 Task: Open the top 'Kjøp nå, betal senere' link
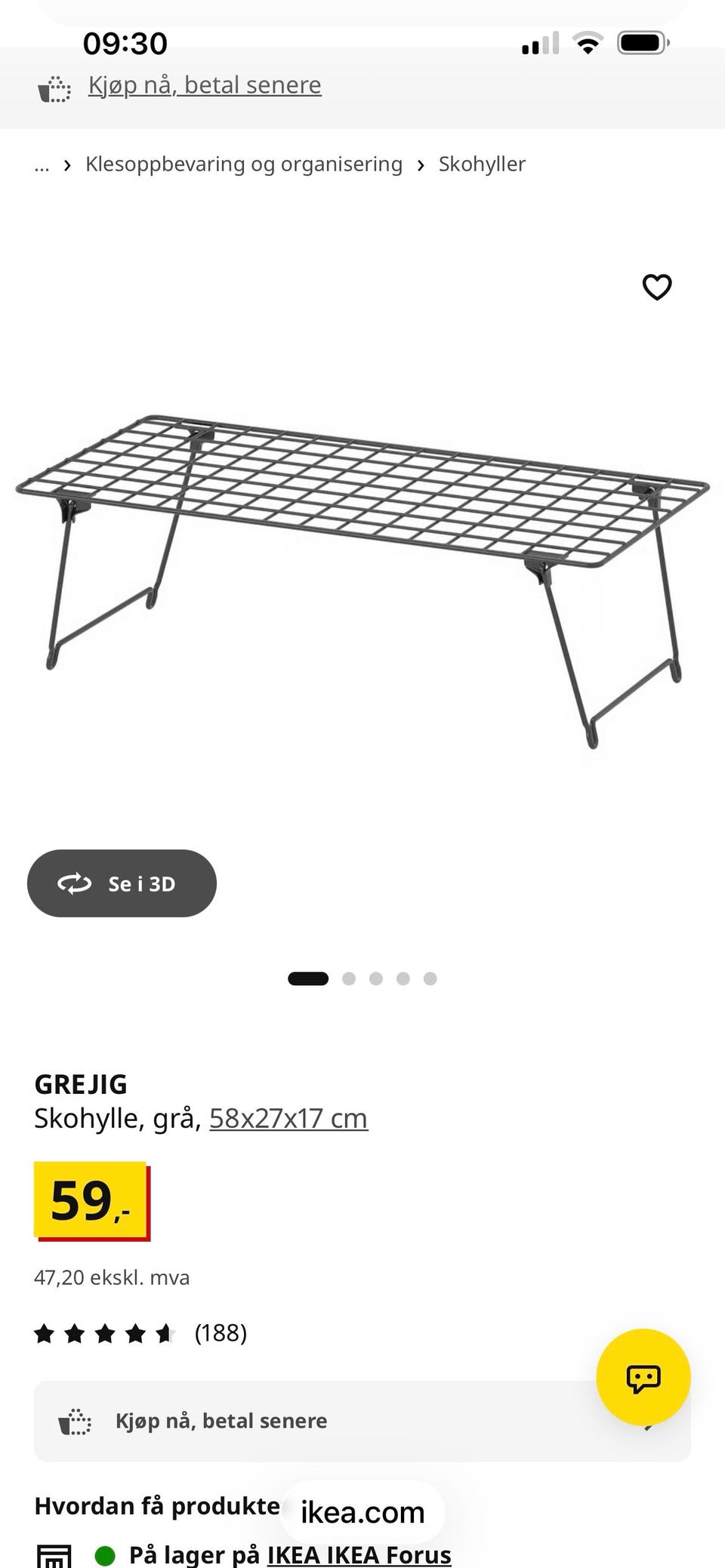click(x=205, y=85)
